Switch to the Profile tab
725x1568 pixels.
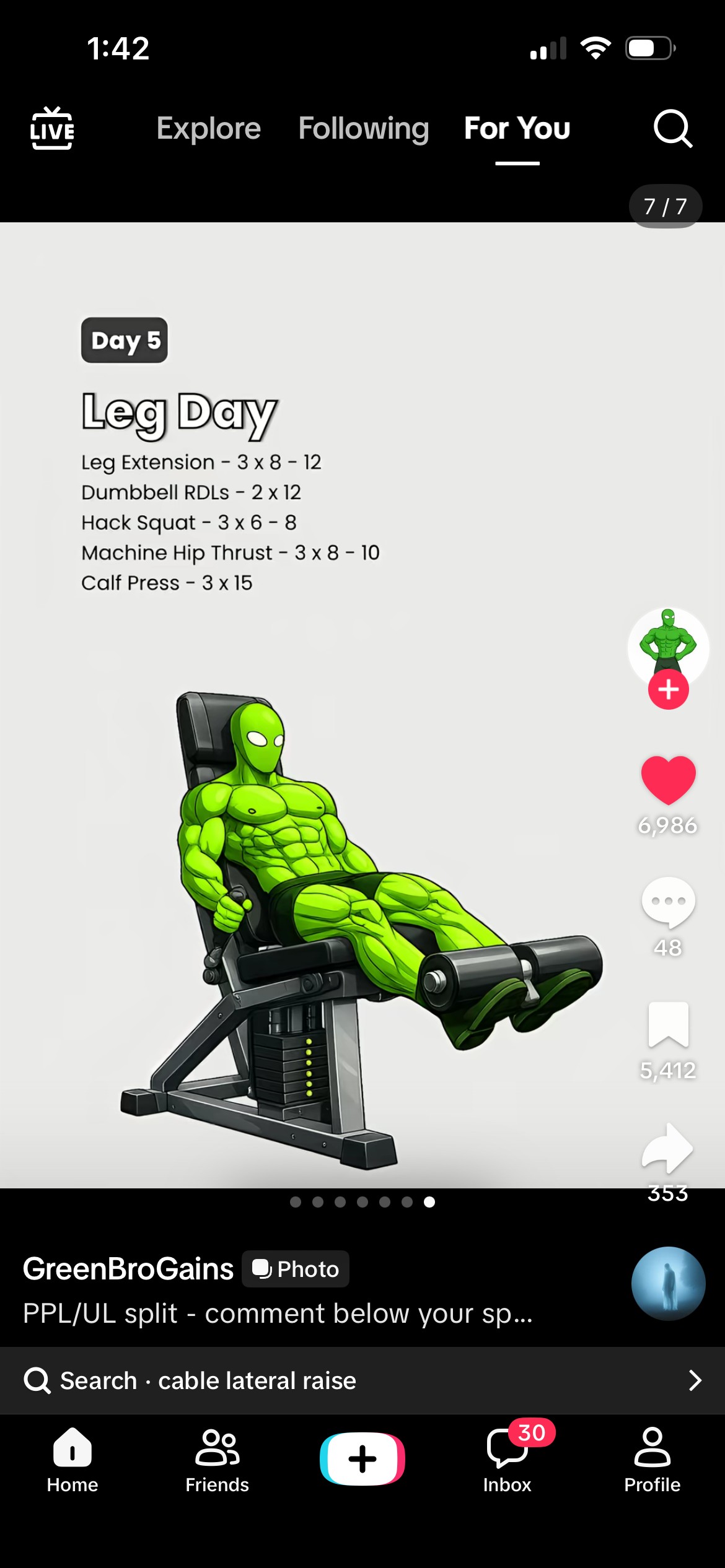click(x=652, y=1458)
